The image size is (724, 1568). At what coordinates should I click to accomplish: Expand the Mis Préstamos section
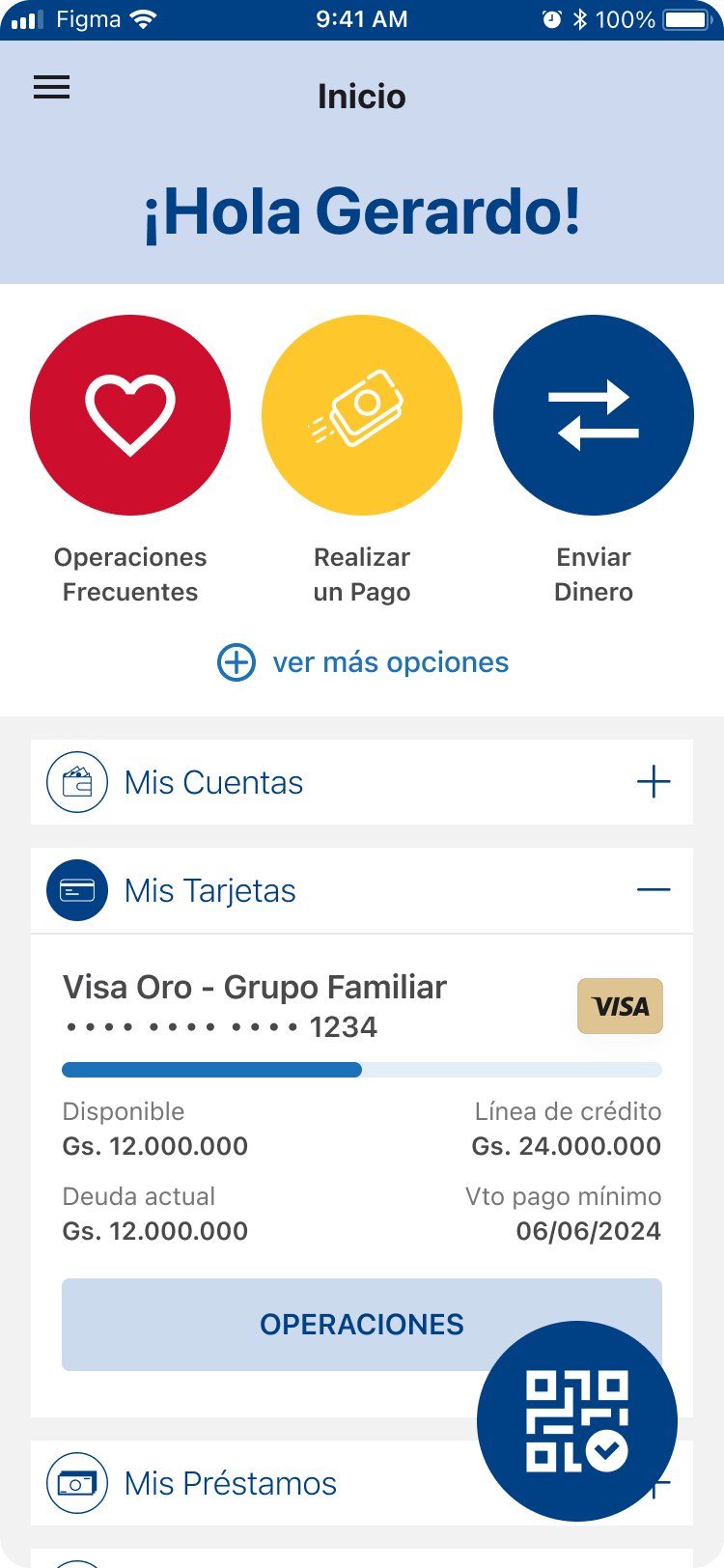tap(232, 1483)
